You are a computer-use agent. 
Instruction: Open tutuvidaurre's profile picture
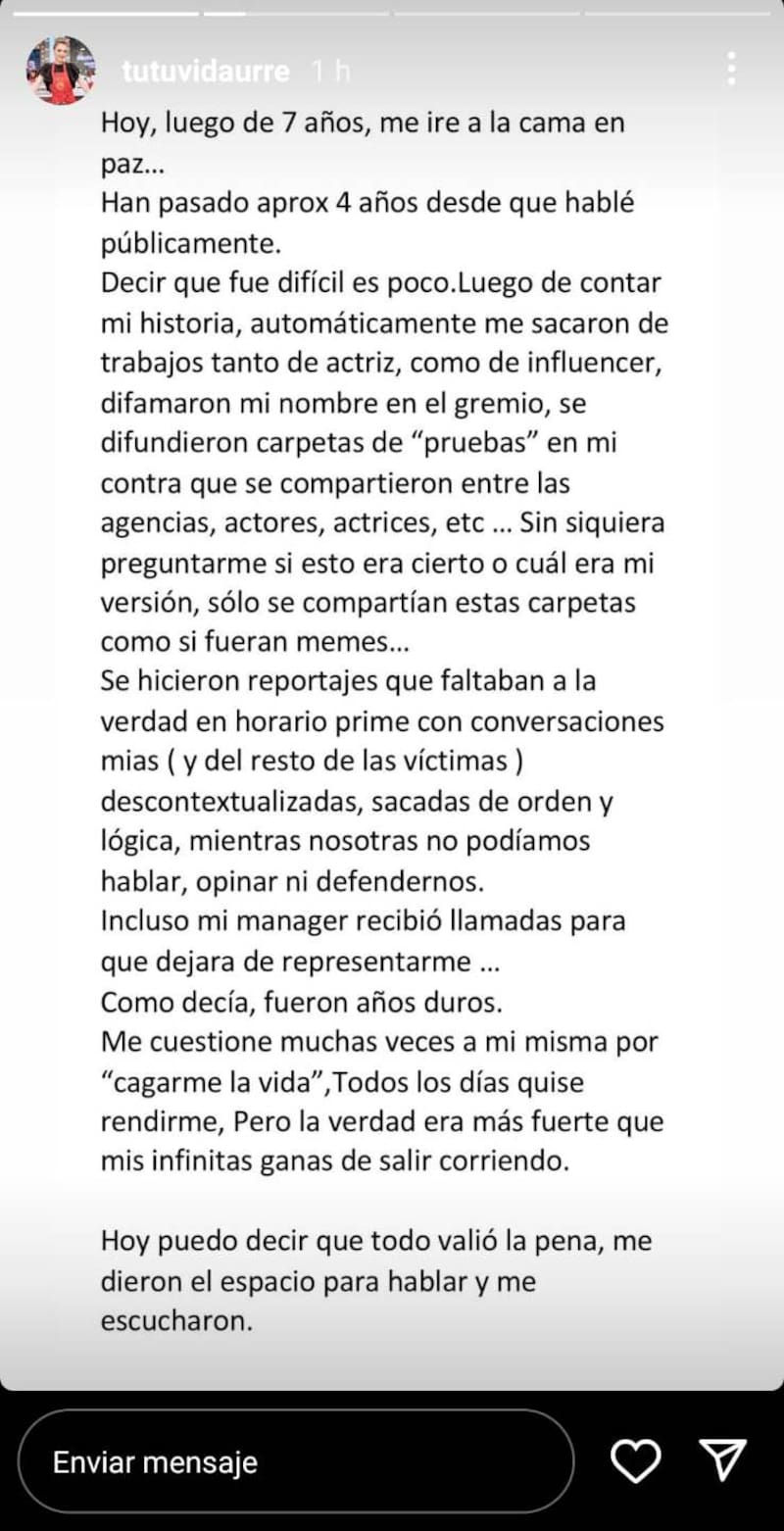pyautogui.click(x=60, y=71)
